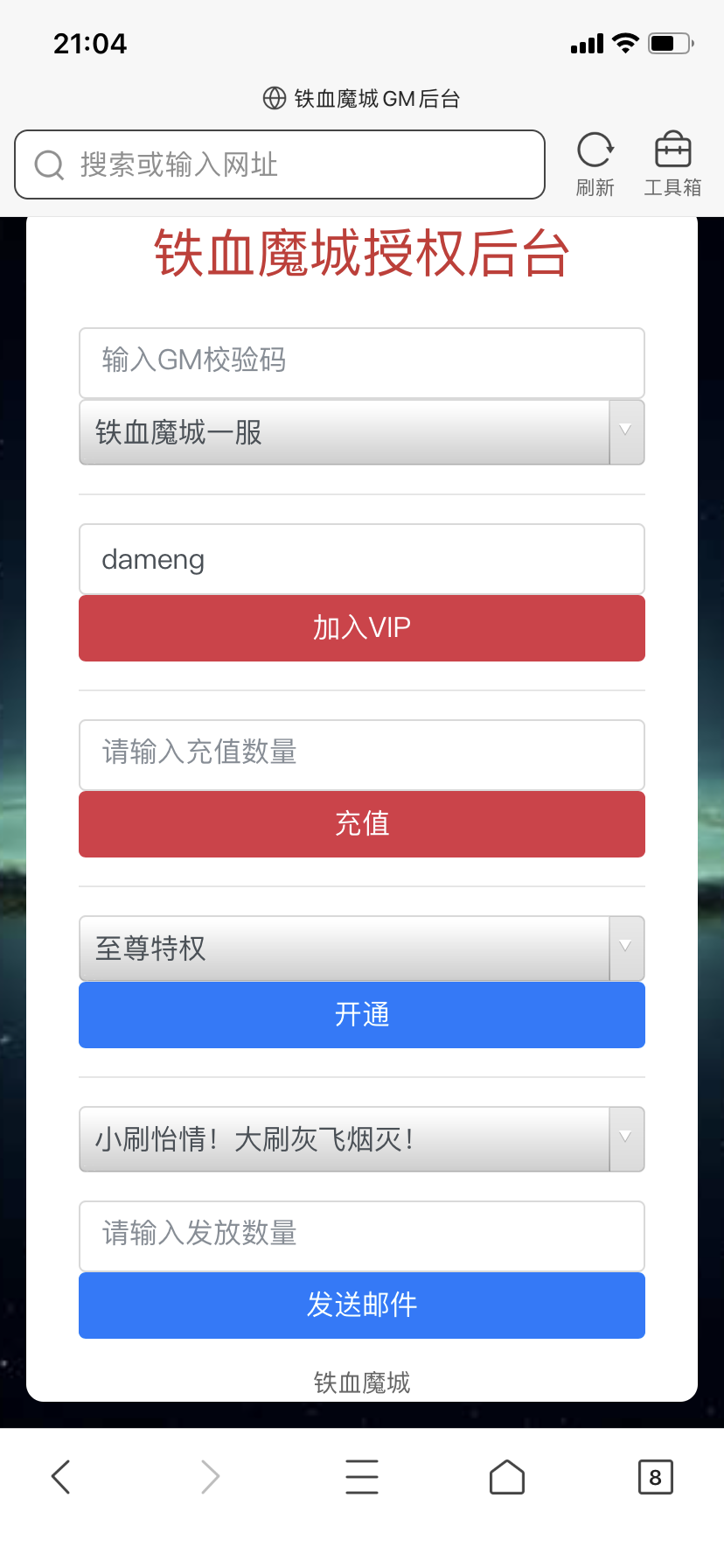This screenshot has width=724, height=1568.
Task: Select the dameng username field
Action: click(x=361, y=558)
